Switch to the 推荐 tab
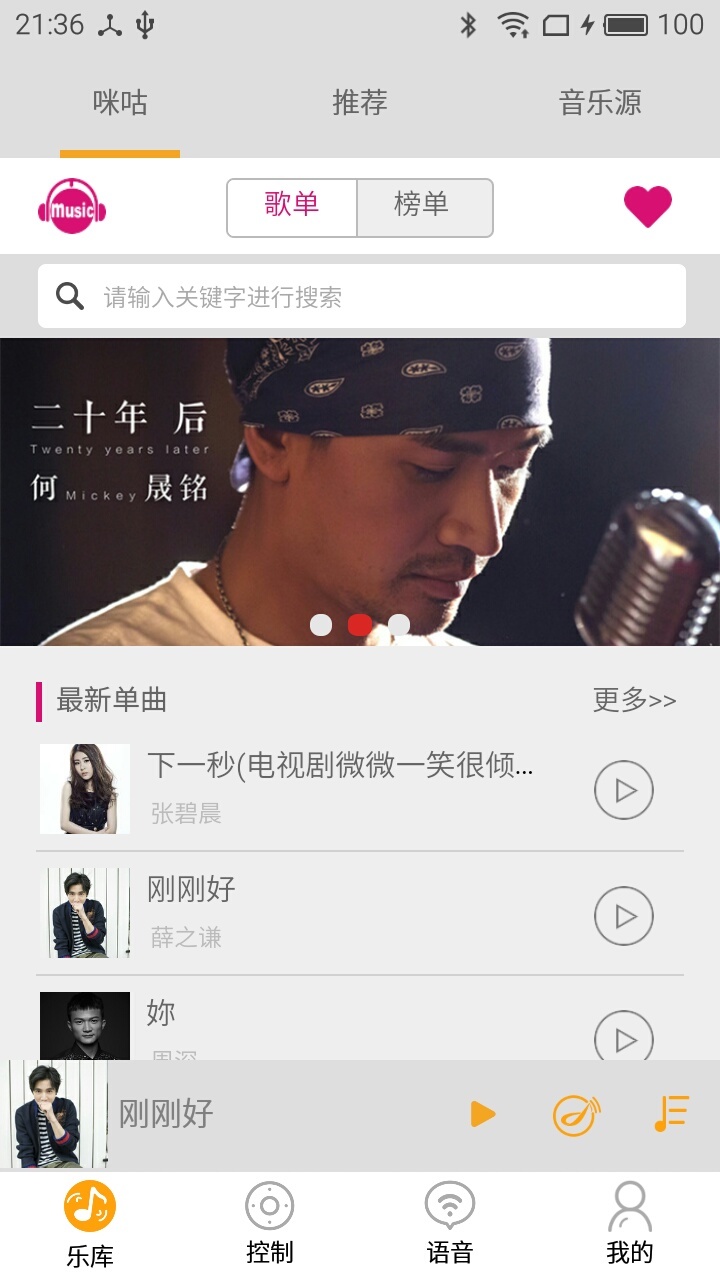 [x=360, y=102]
